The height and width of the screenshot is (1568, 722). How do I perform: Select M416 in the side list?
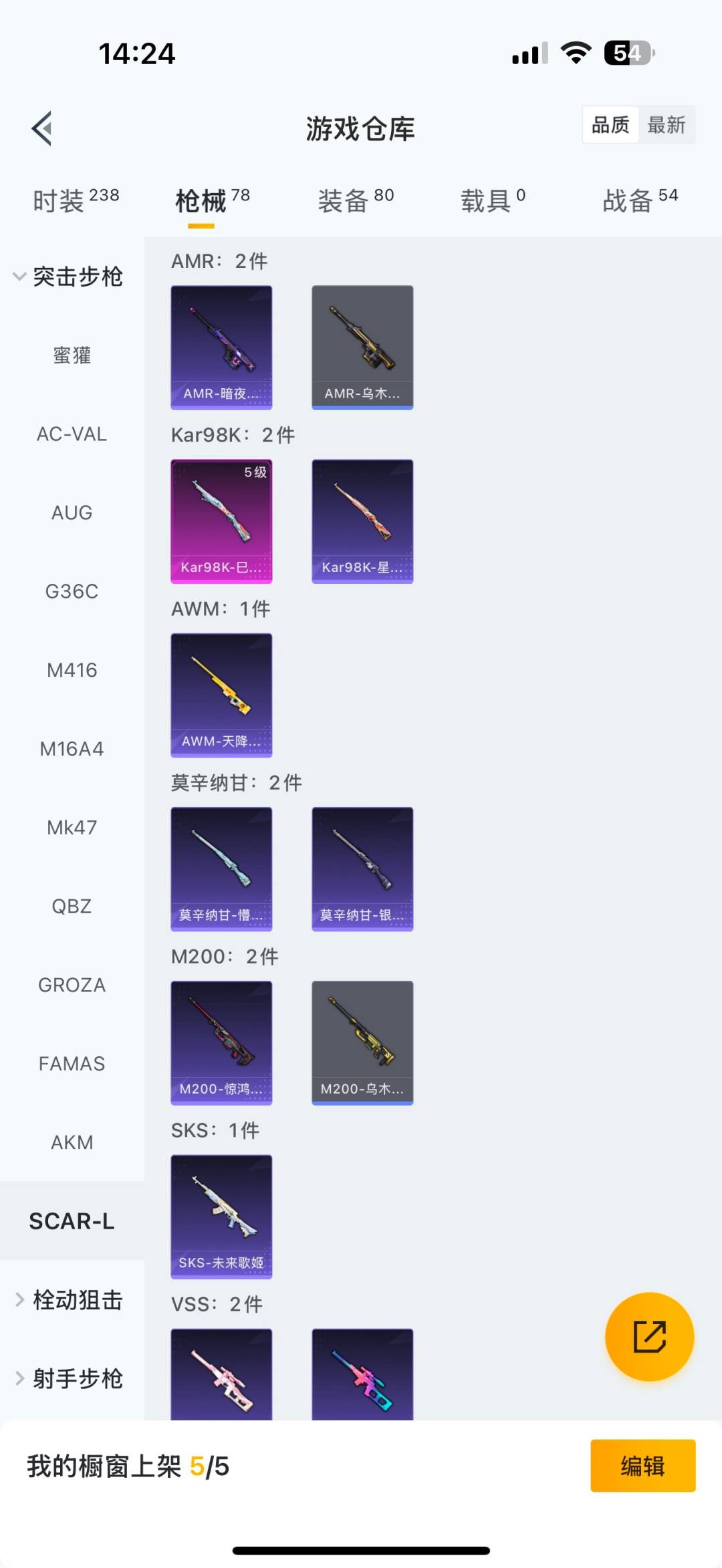(x=72, y=670)
